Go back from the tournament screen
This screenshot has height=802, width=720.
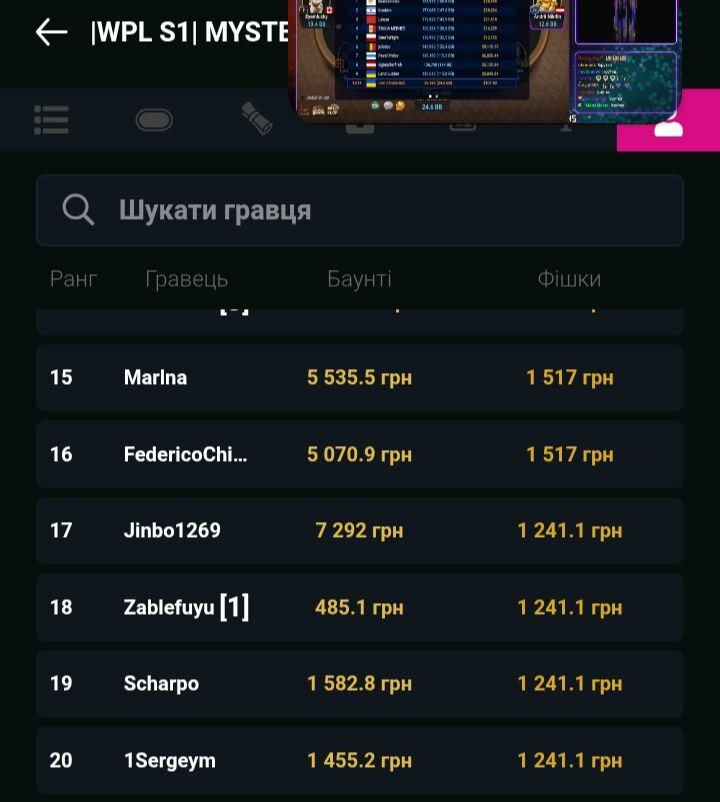coord(51,32)
